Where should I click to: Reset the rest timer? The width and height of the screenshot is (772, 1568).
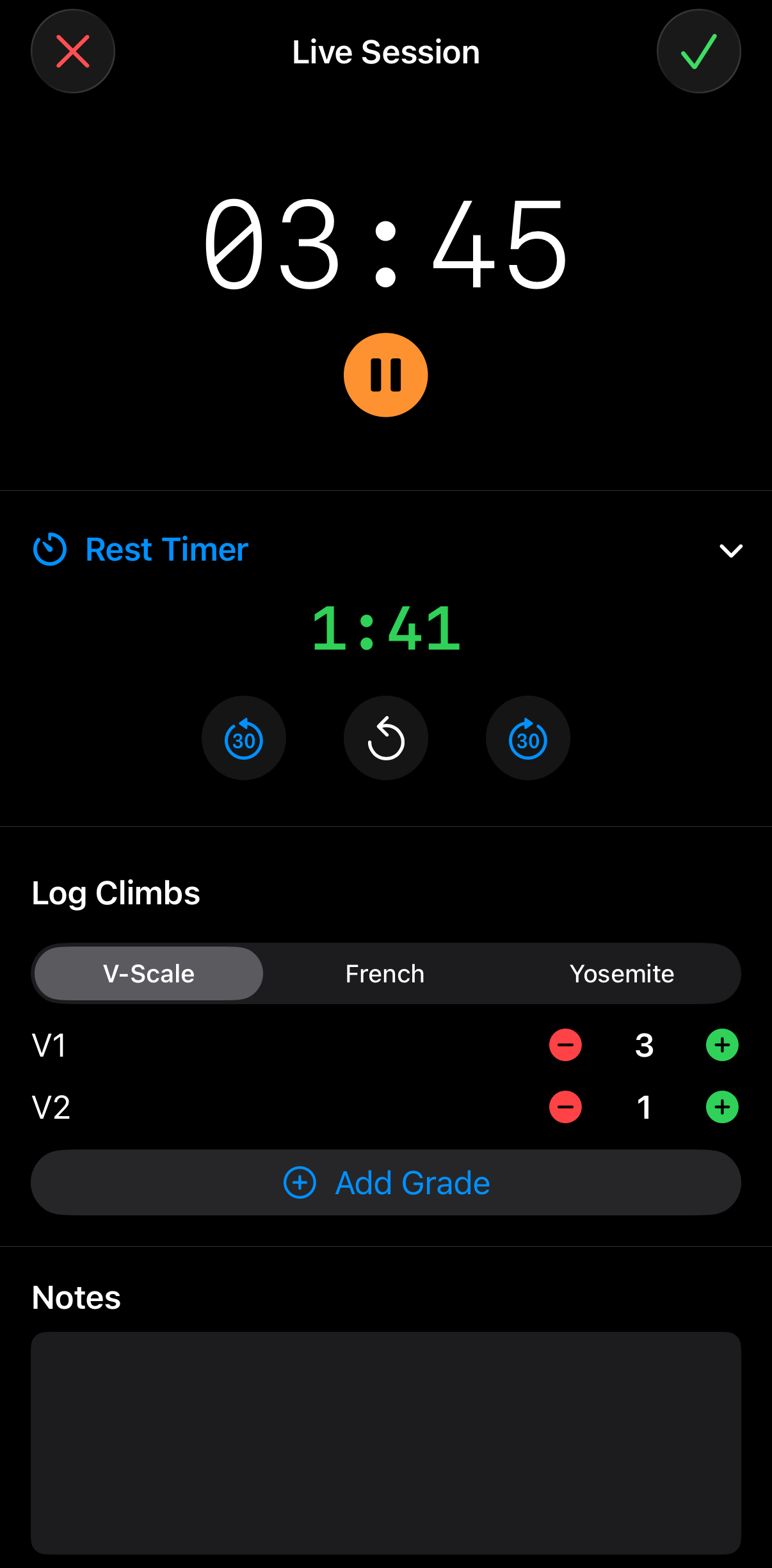pos(385,738)
